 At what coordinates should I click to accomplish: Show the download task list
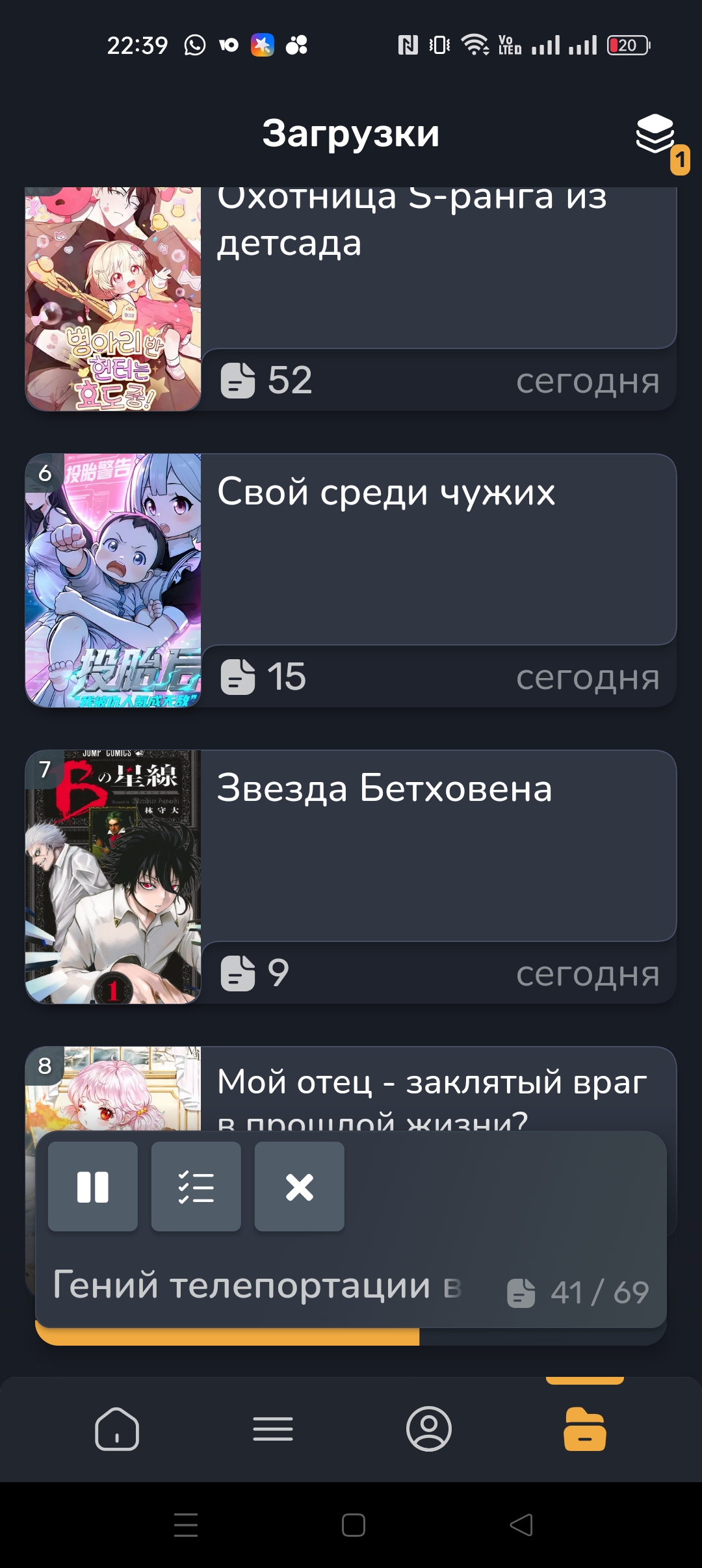(x=196, y=1187)
